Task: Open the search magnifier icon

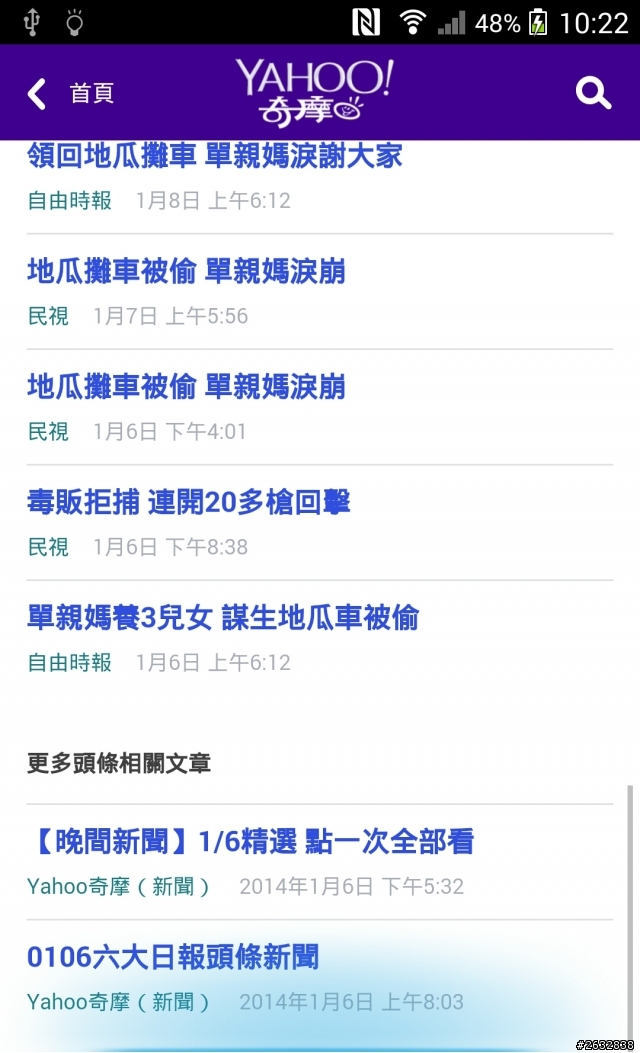Action: coord(593,94)
